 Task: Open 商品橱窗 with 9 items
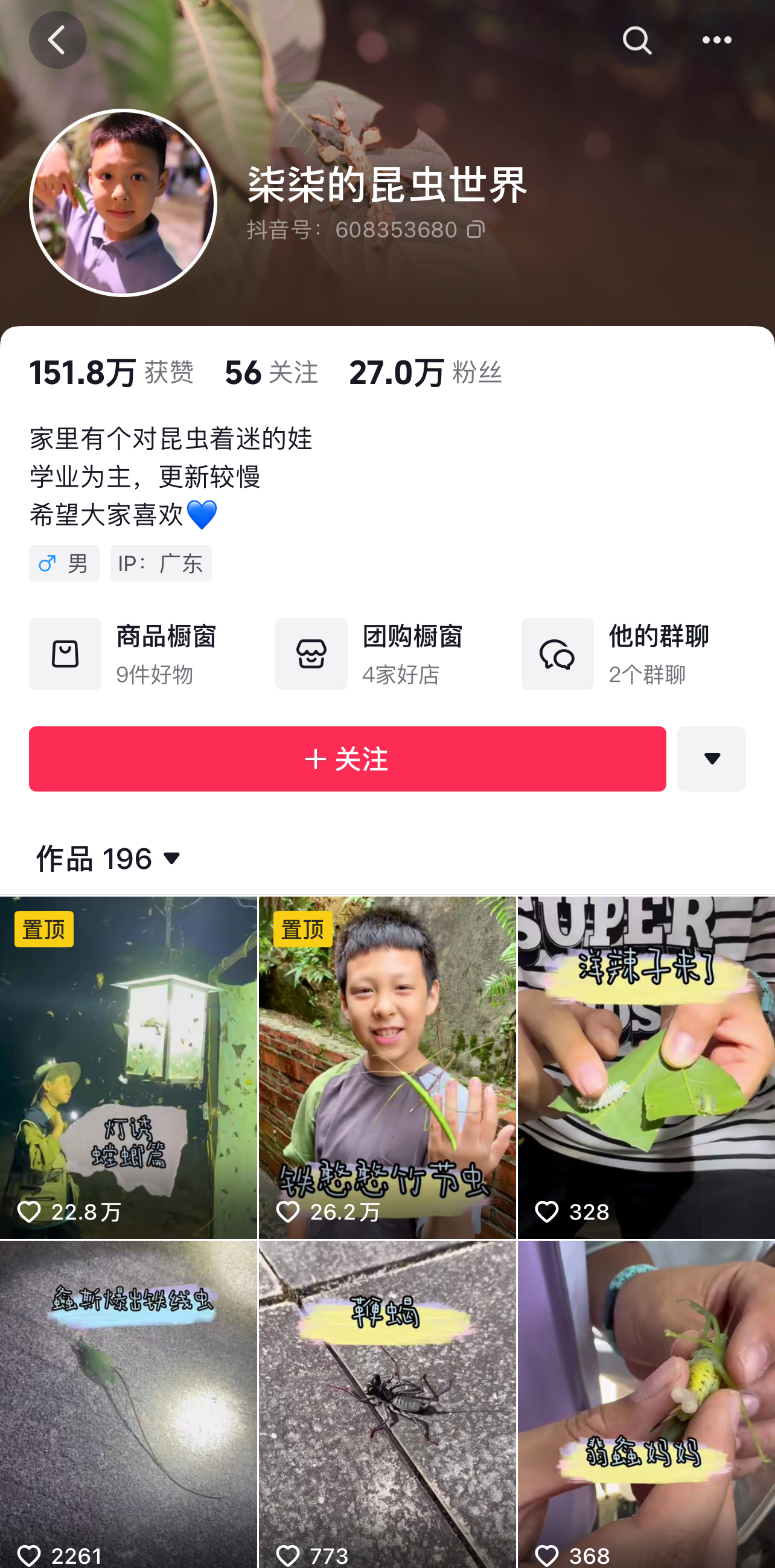point(124,654)
